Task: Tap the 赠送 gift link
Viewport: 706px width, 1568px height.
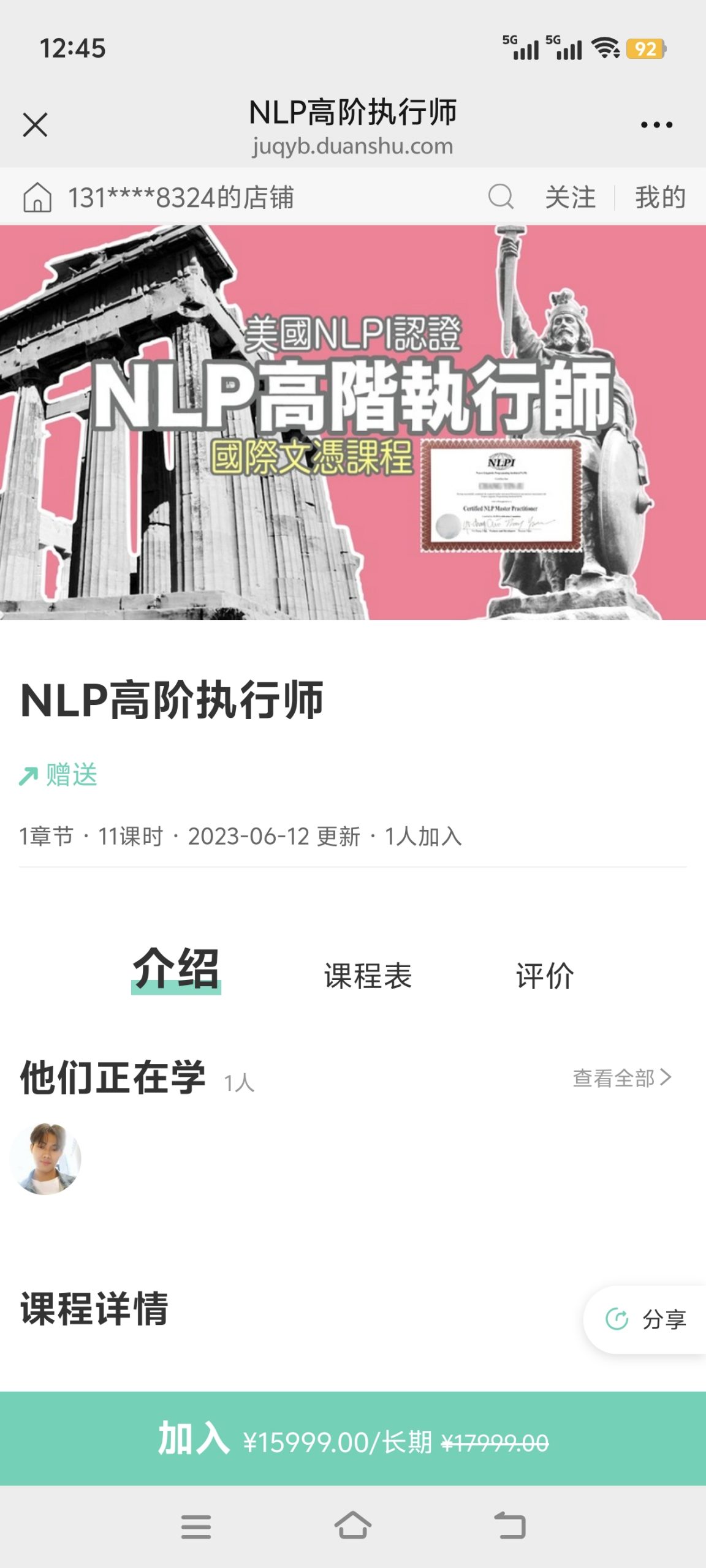Action: point(59,775)
